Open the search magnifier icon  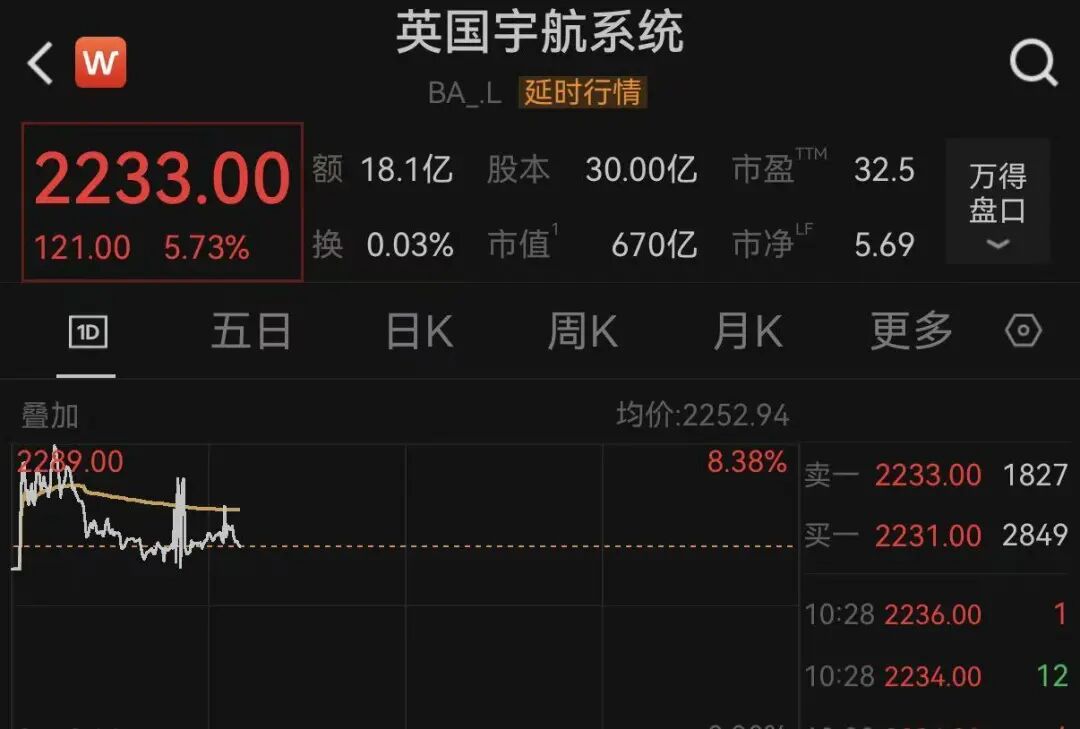coord(1033,64)
